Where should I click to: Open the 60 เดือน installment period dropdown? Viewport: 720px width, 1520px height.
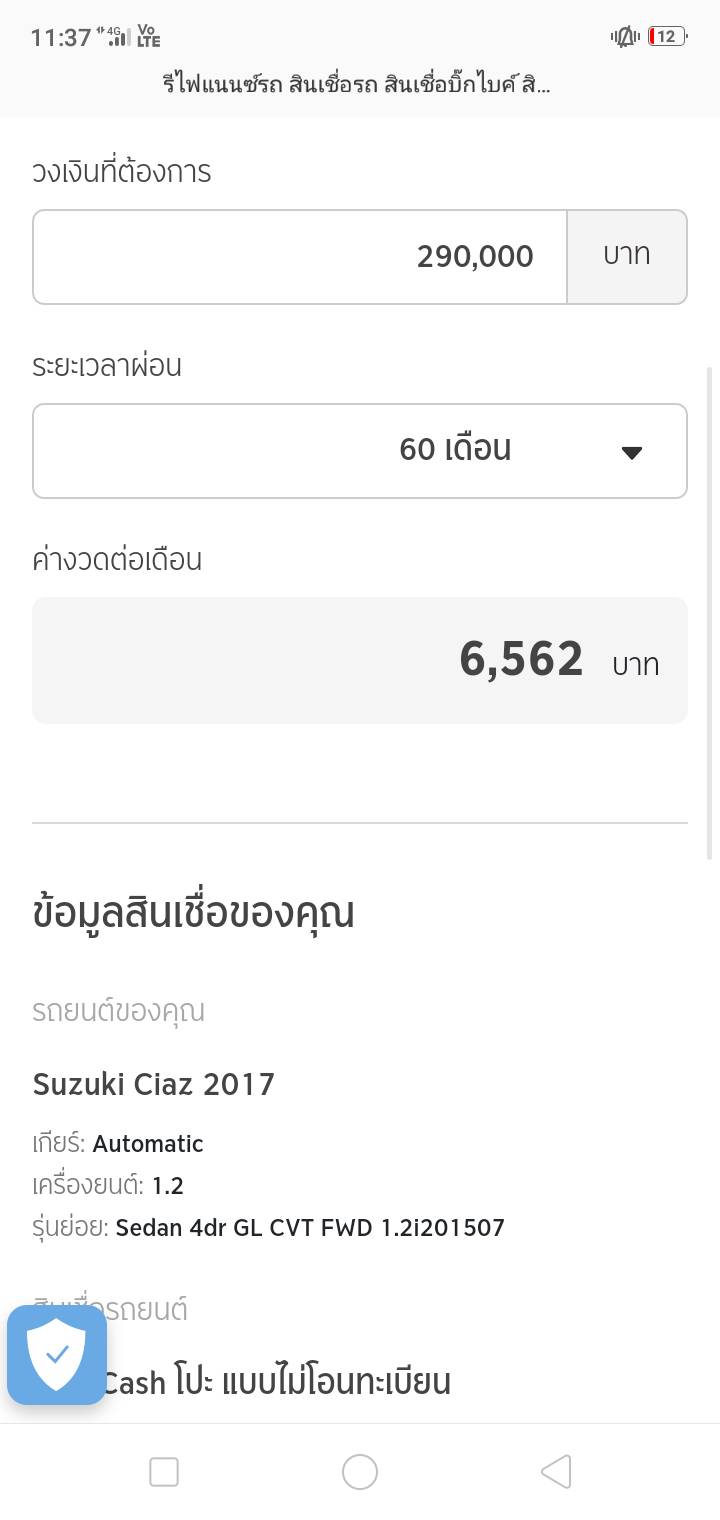pos(360,451)
